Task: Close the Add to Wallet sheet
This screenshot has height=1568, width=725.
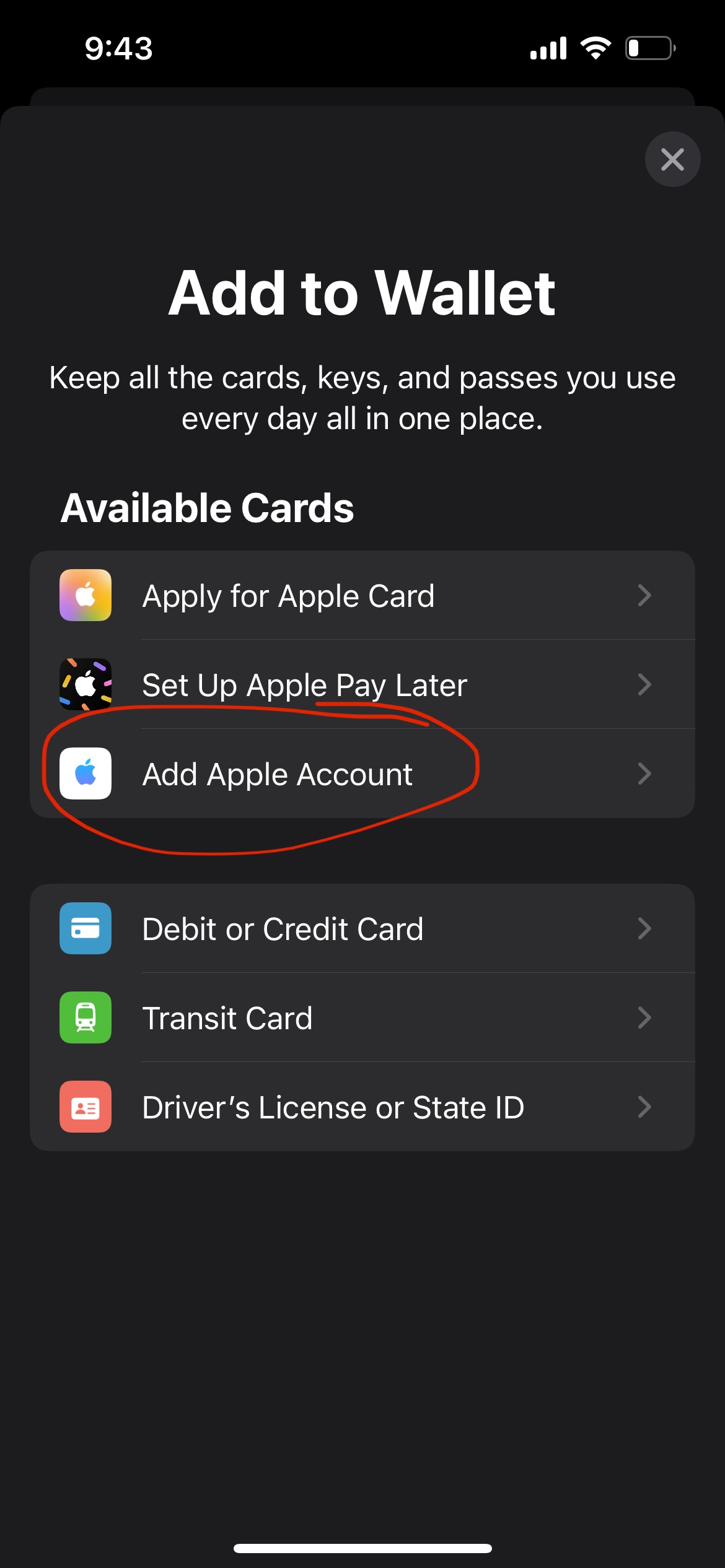Action: [x=672, y=159]
